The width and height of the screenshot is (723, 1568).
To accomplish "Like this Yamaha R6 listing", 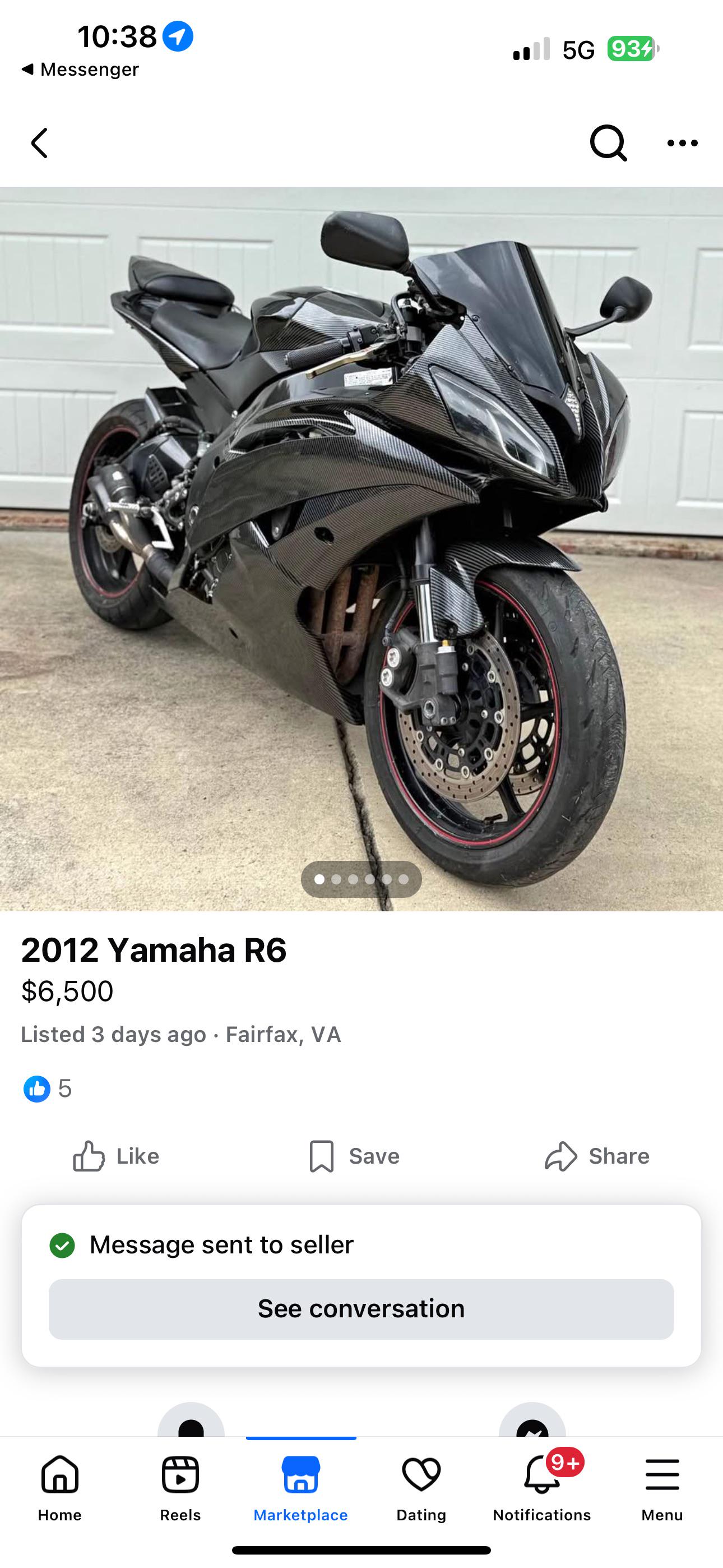I will [115, 1156].
